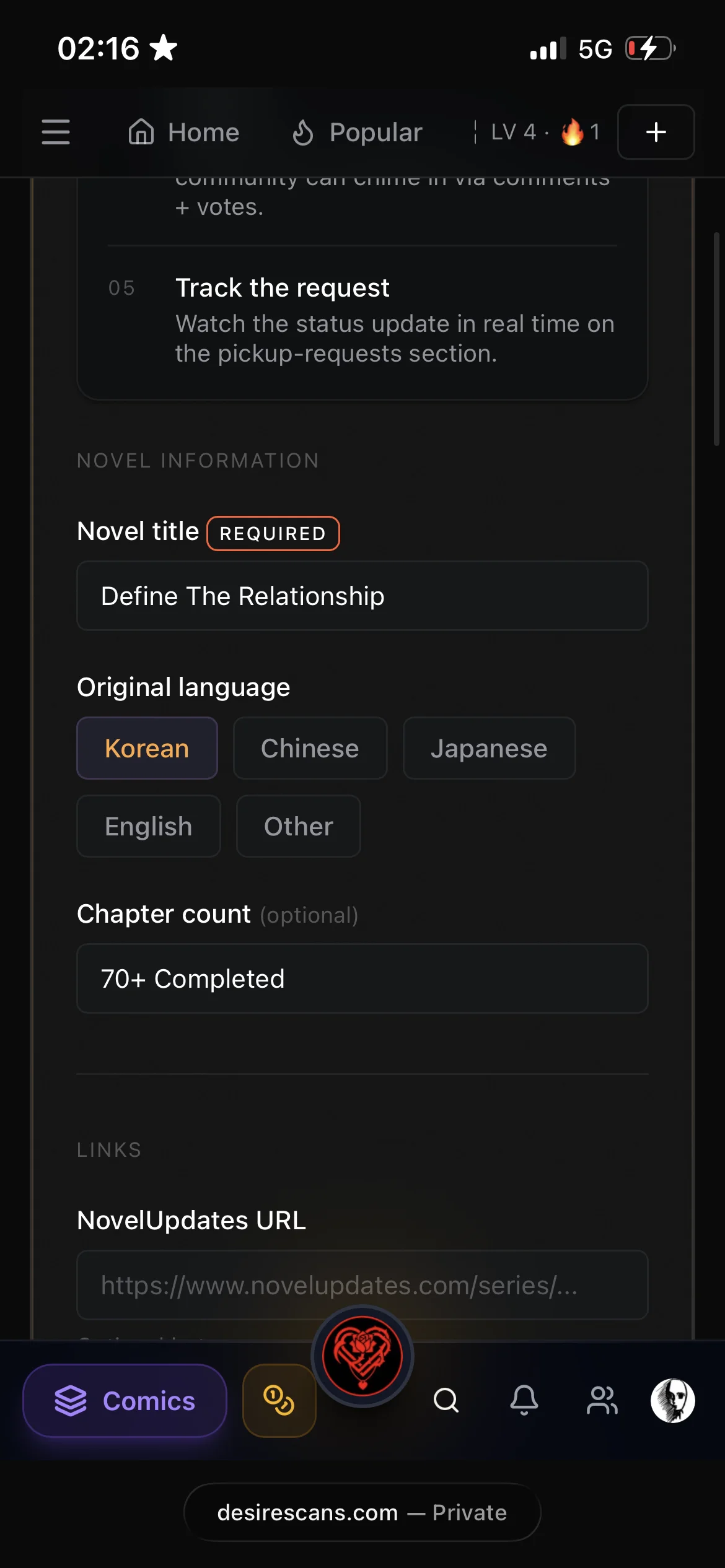Open search from the bottom bar

(446, 1400)
